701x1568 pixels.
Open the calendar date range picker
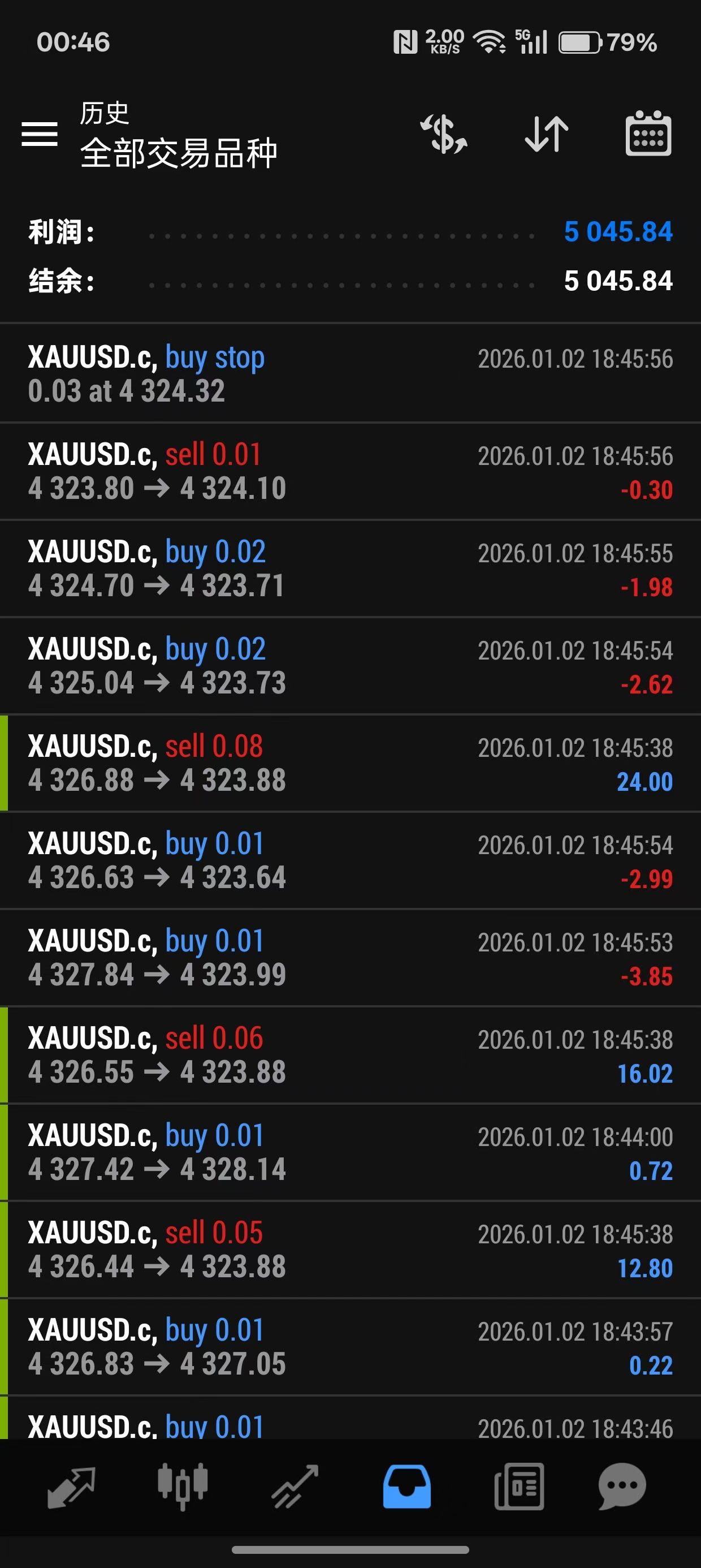(648, 134)
